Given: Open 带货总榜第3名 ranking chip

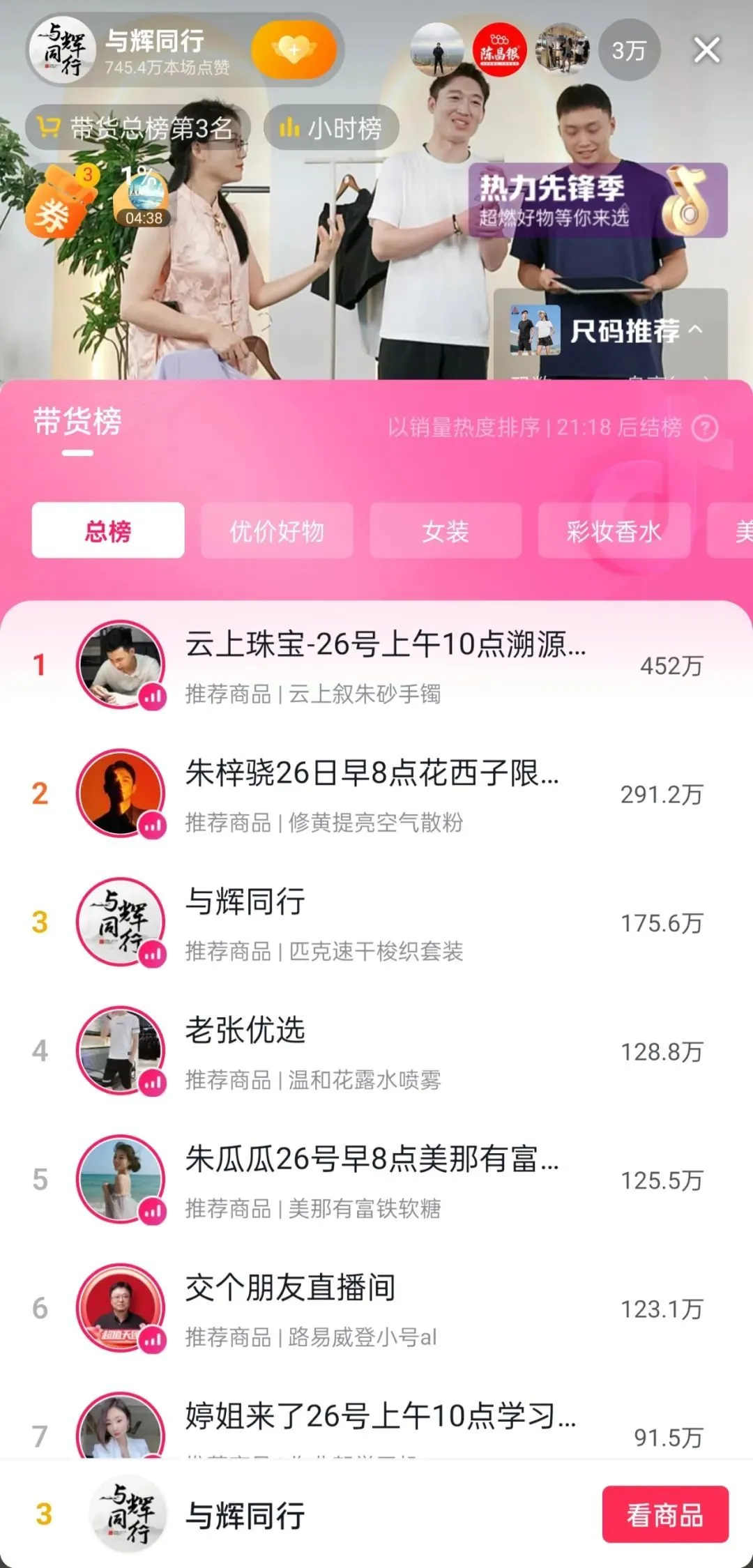Looking at the screenshot, I should pos(138,128).
